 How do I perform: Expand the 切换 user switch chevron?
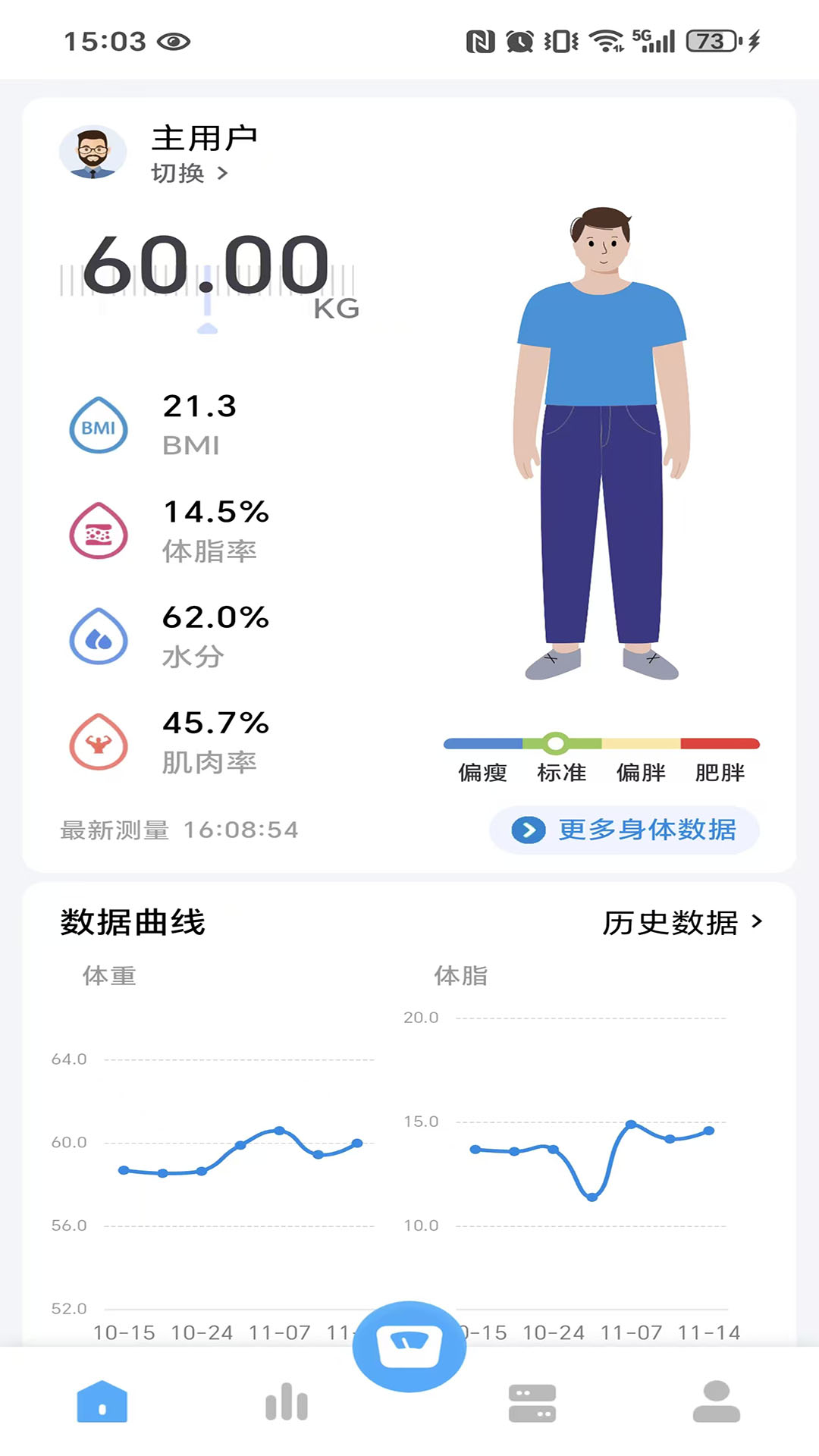[x=221, y=174]
